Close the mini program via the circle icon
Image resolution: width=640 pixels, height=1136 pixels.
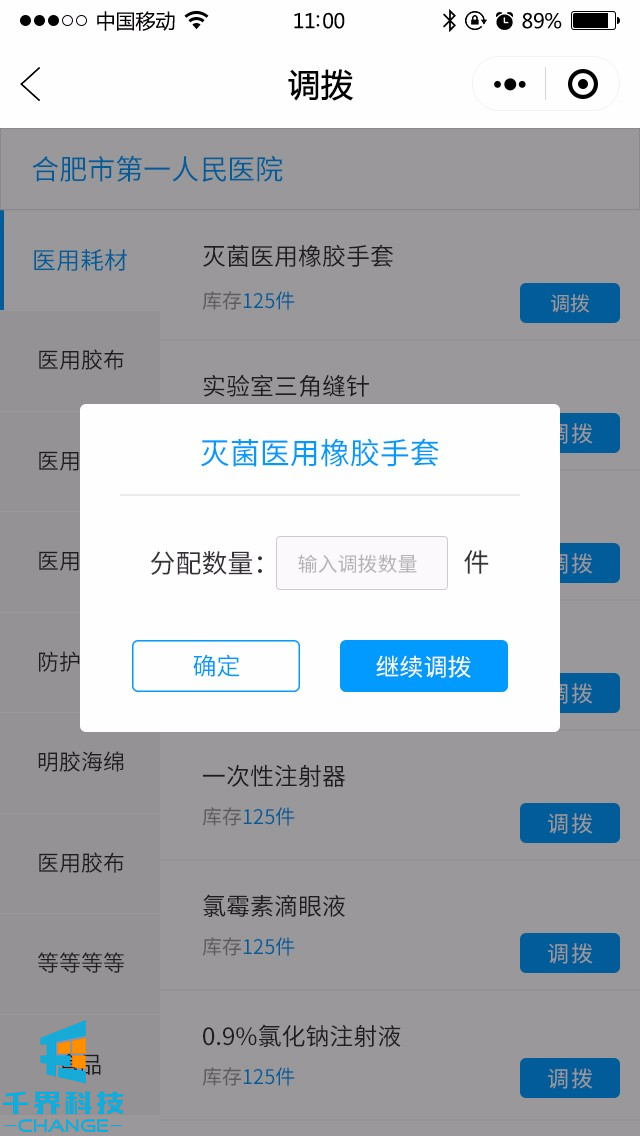[582, 85]
